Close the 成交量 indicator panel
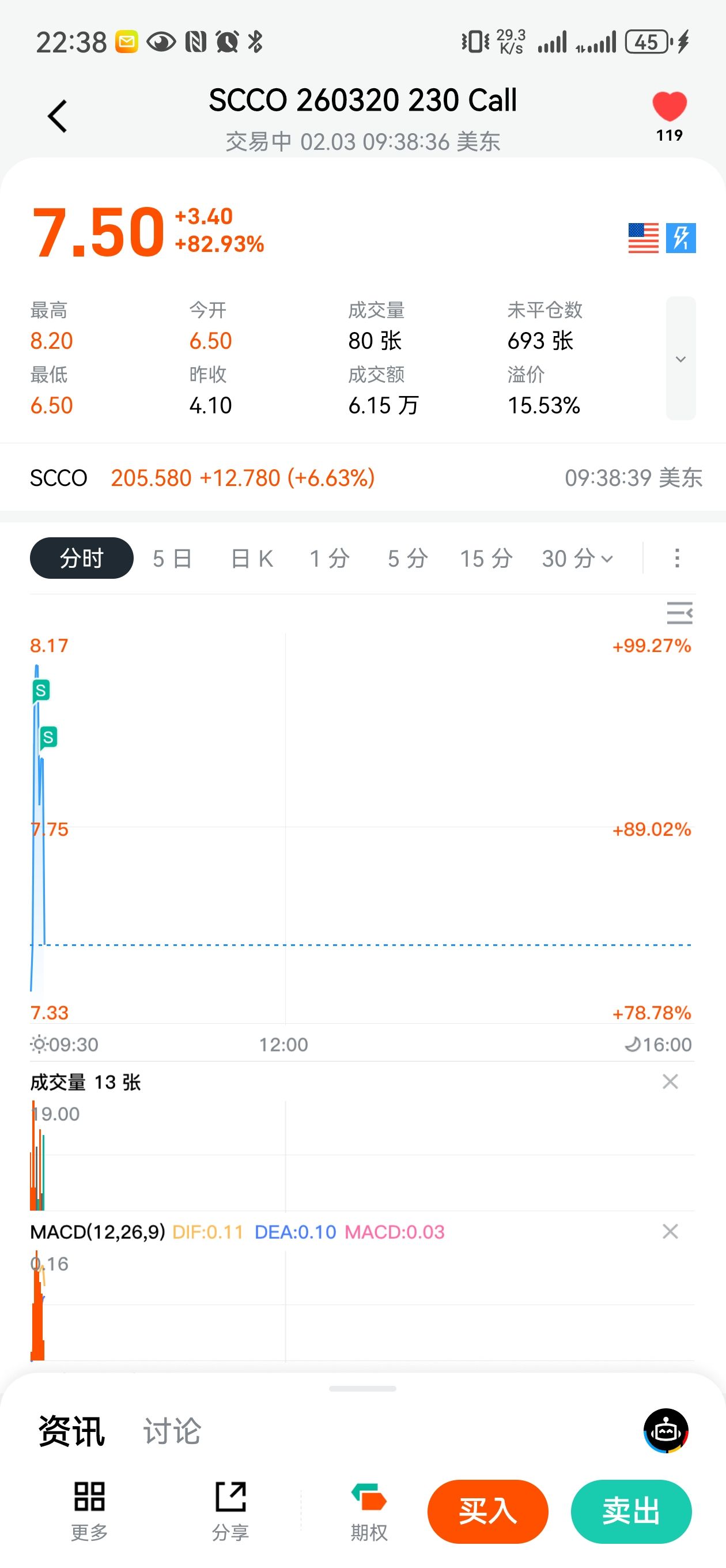The height and width of the screenshot is (1568, 726). [x=670, y=1081]
